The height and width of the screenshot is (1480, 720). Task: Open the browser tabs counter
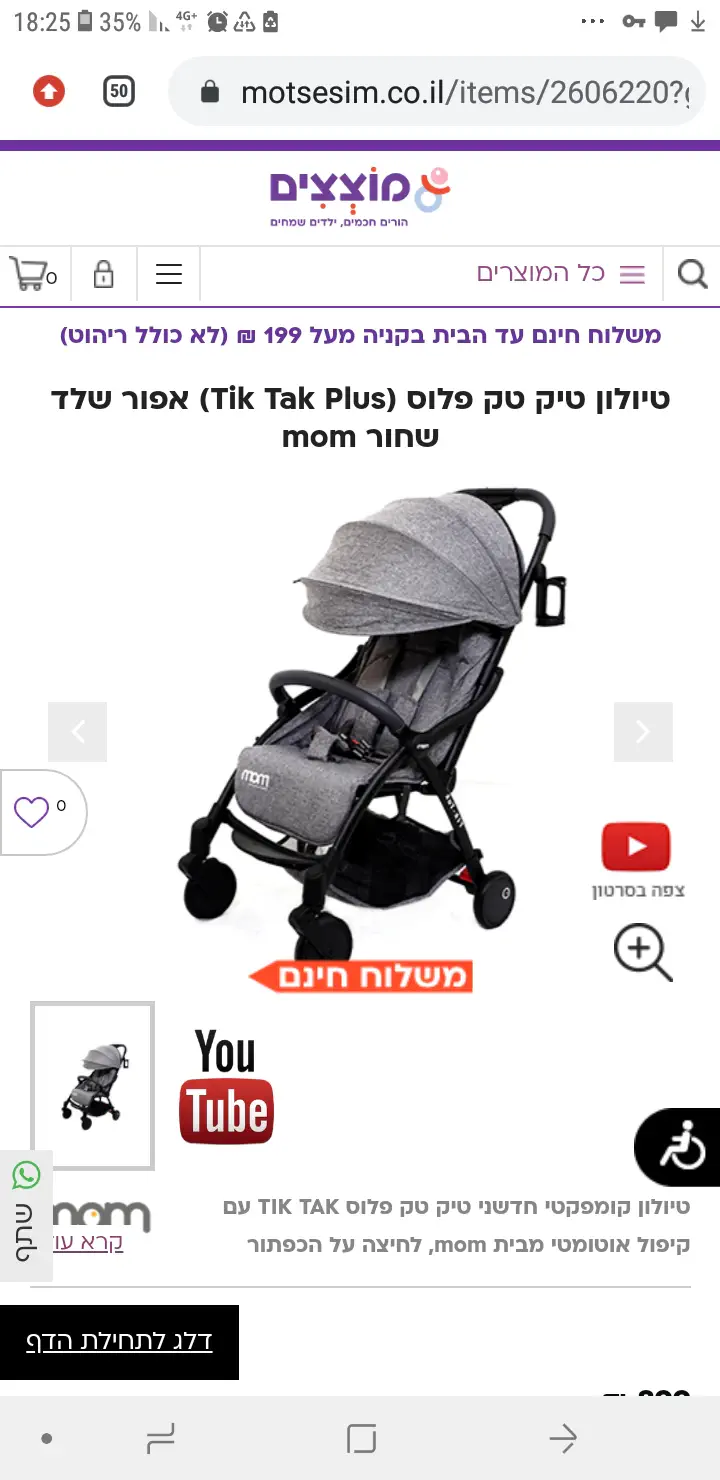119,92
